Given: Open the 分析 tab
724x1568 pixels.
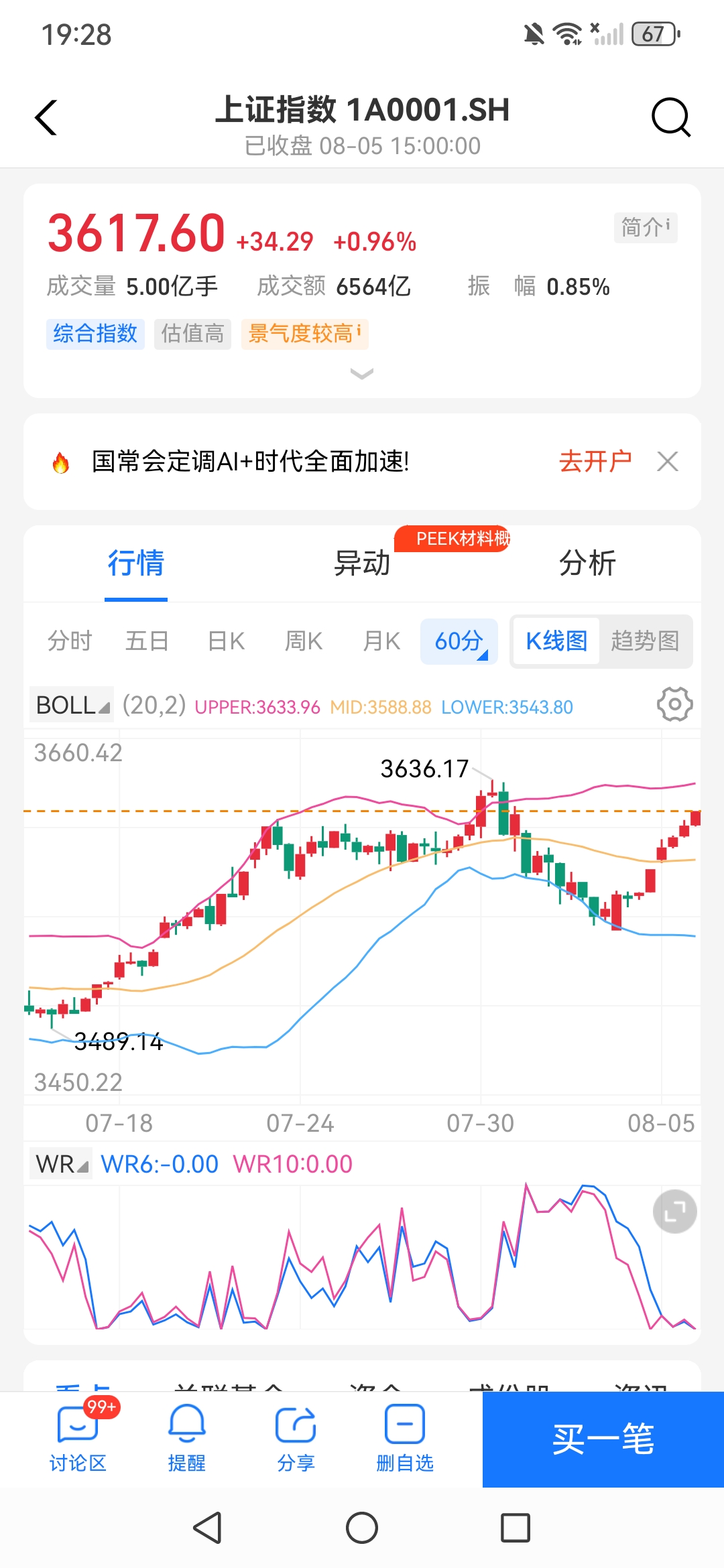Looking at the screenshot, I should 589,564.
